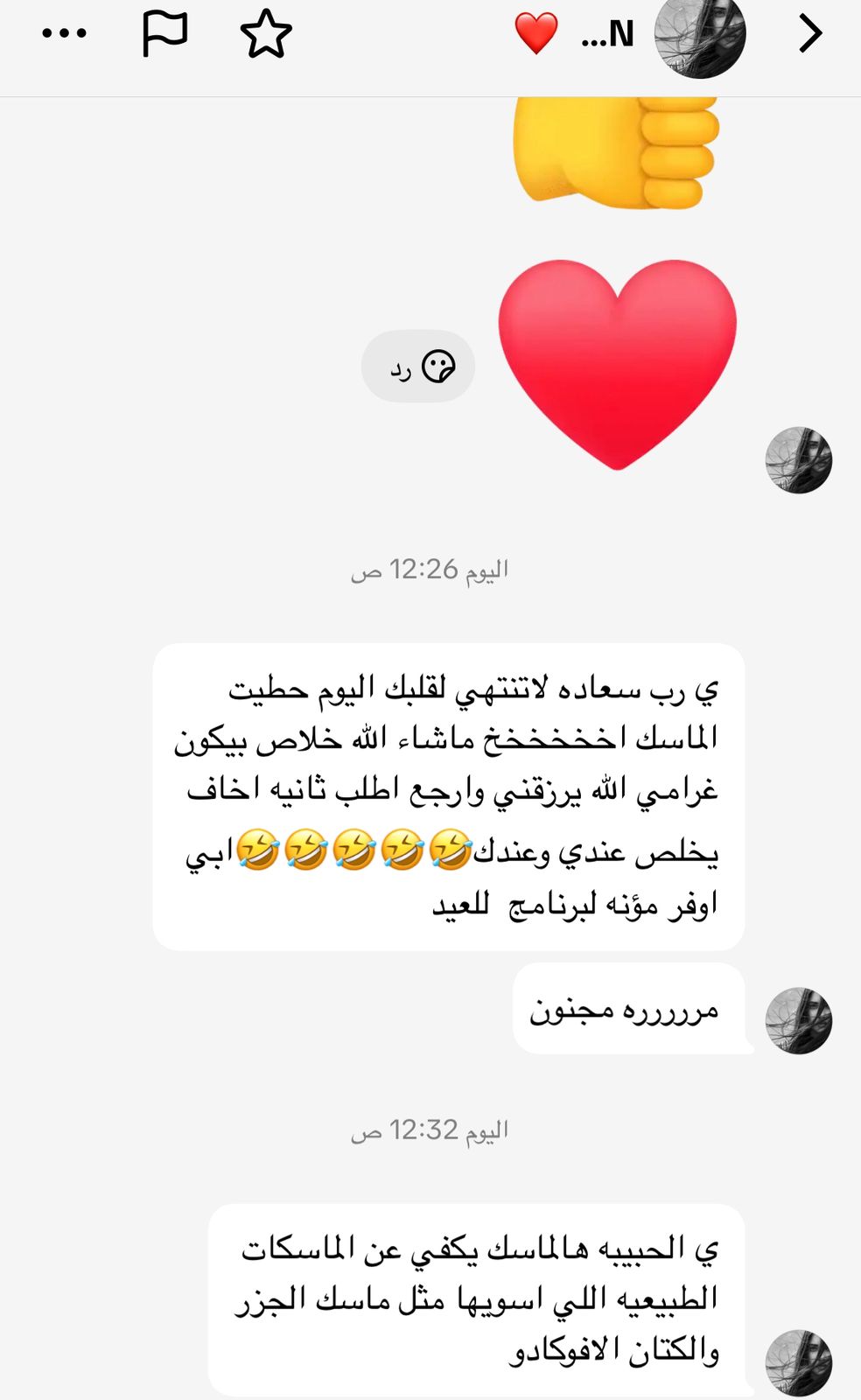This screenshot has width=861, height=1400.
Task: Open the three-dot overflow menu
Action: (65, 34)
